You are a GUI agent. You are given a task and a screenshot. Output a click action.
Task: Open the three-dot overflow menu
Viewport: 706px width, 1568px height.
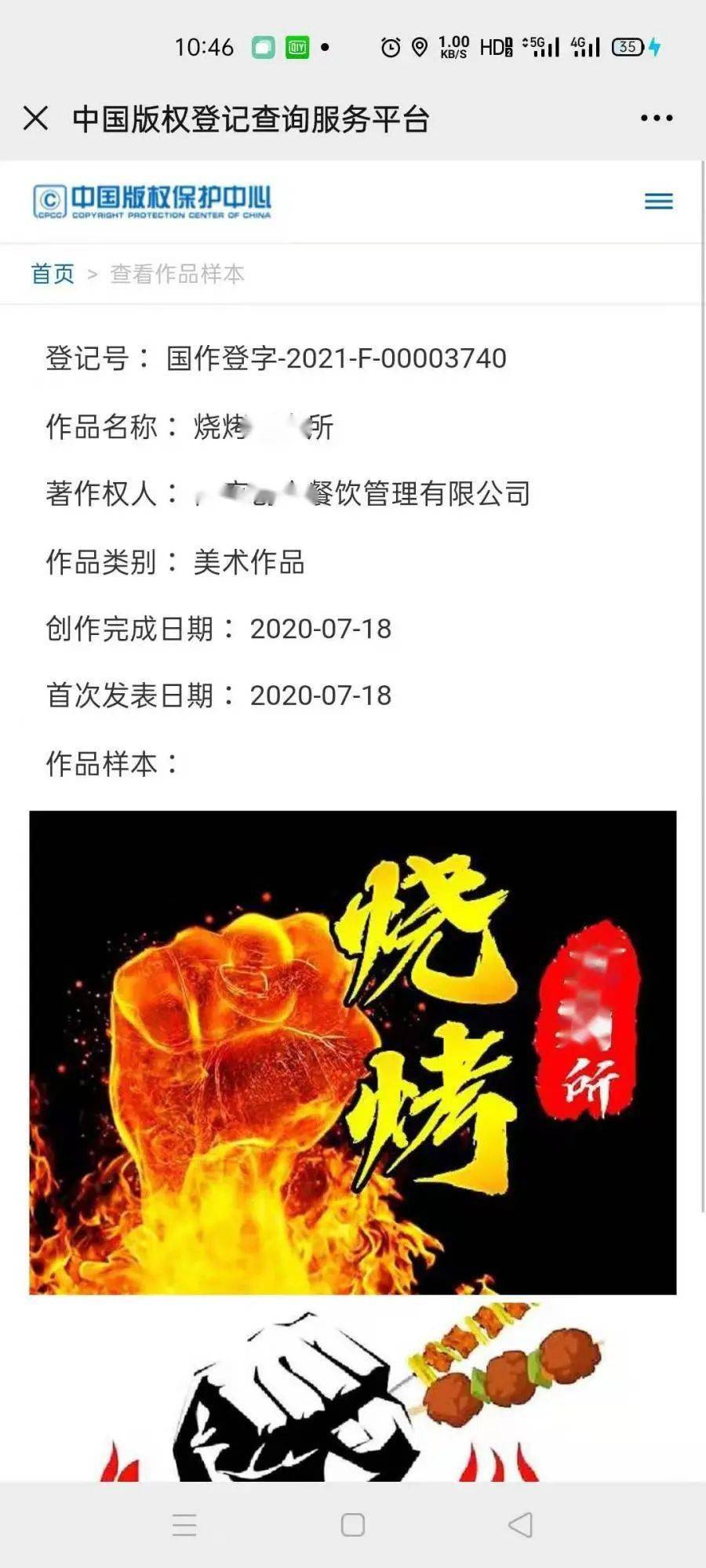coord(656,118)
